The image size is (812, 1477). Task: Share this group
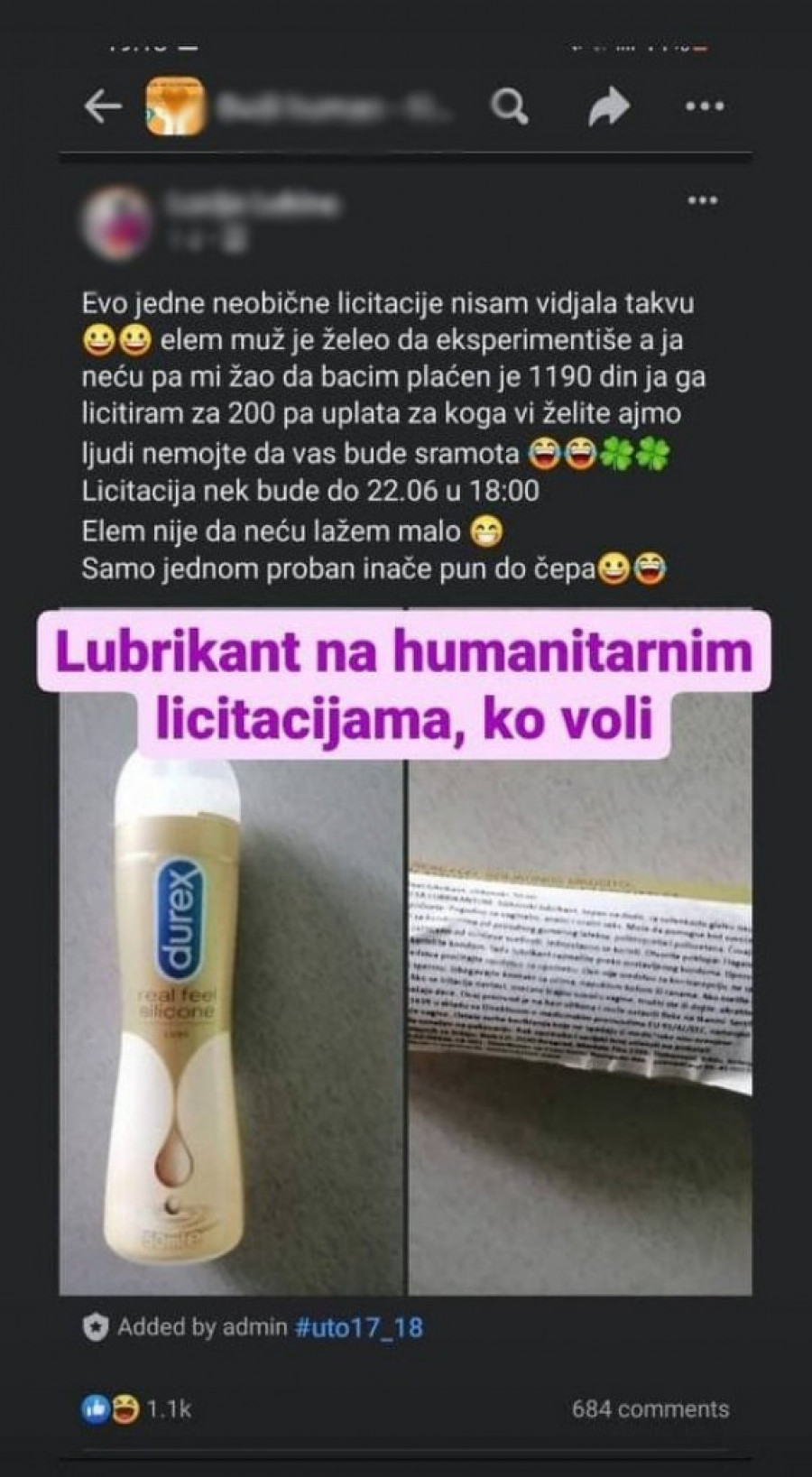point(608,107)
